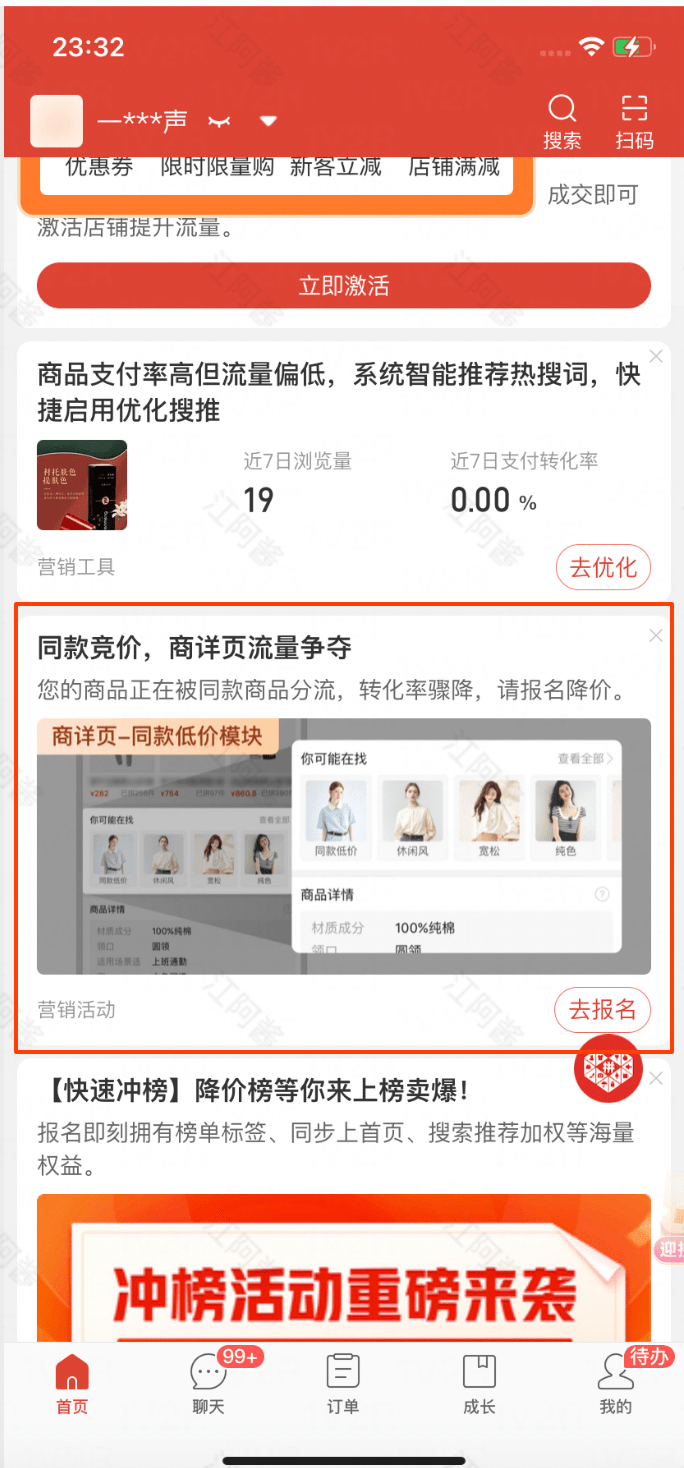Switch to the 首页 tab
684x1468 pixels.
71,1383
